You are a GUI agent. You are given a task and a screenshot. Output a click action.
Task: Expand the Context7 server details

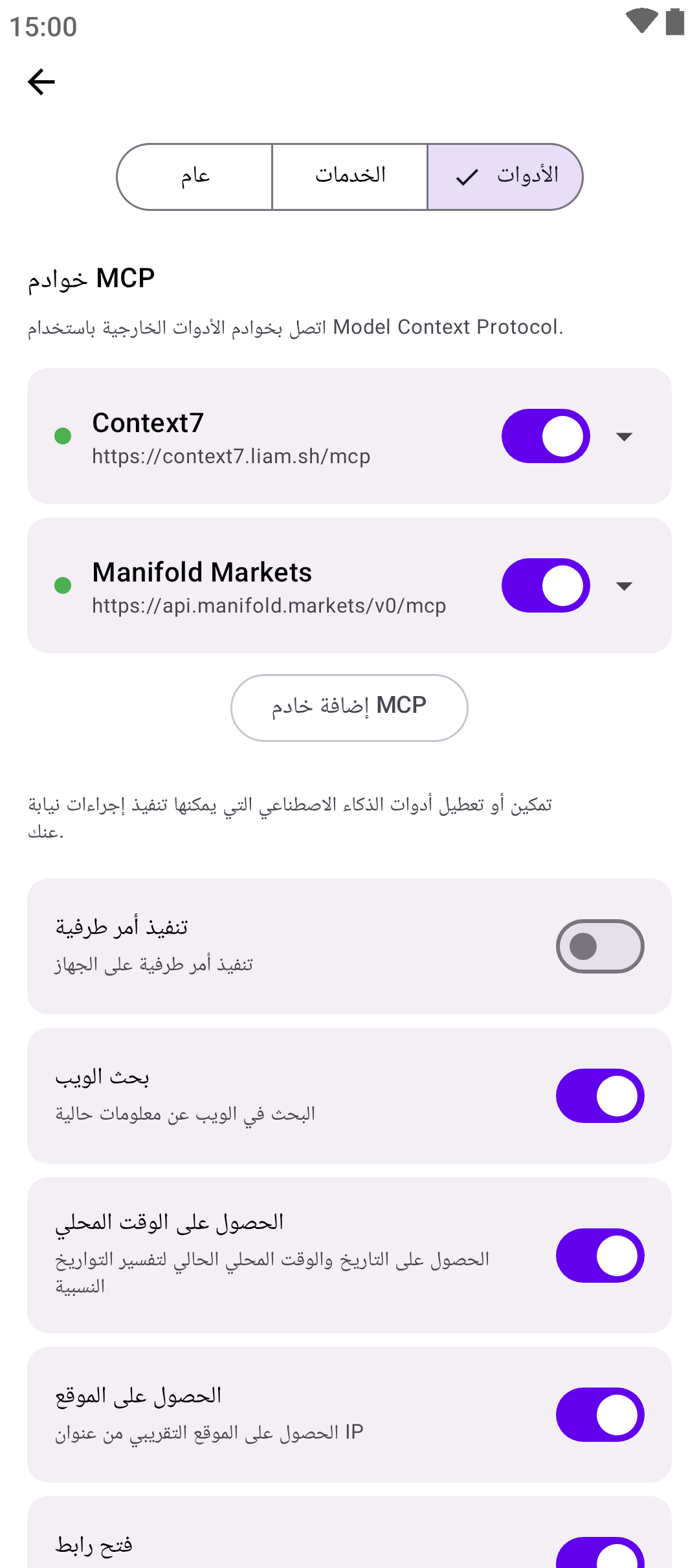[624, 437]
